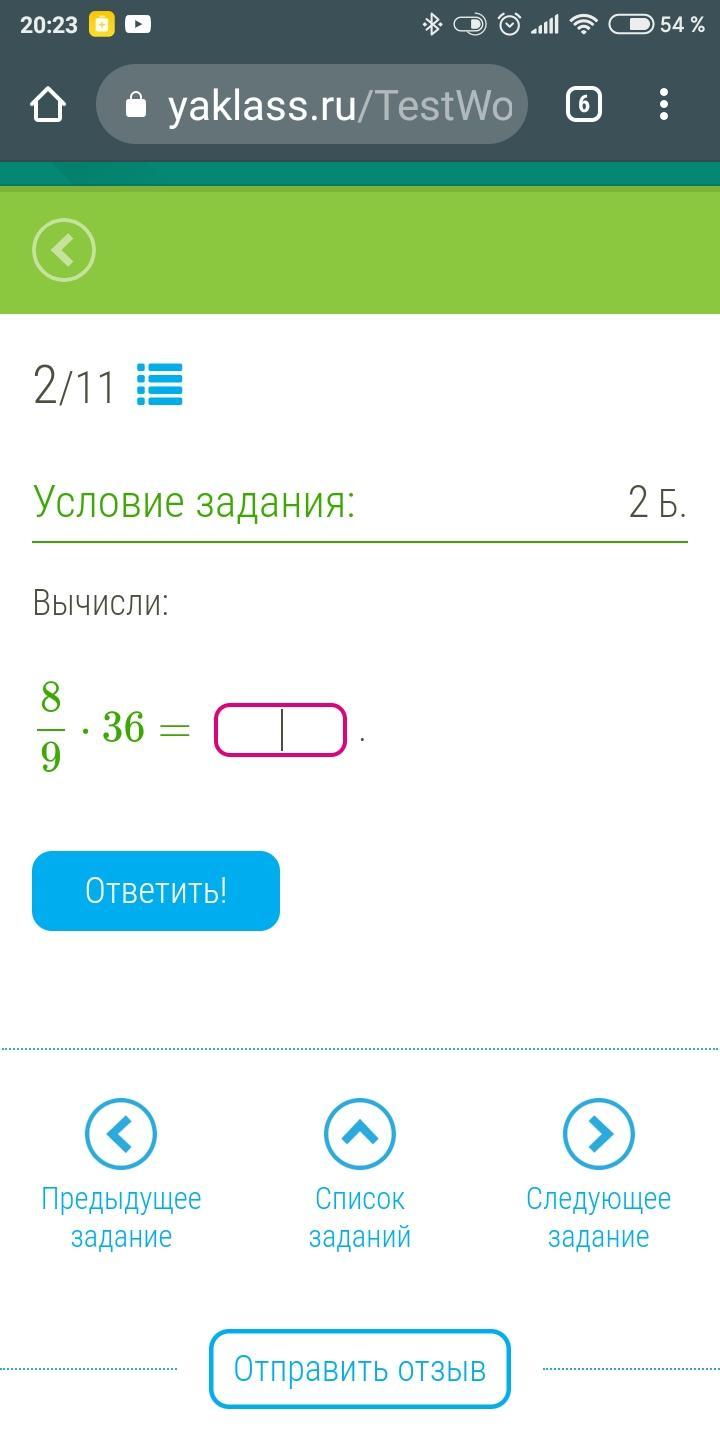Go to the browser home page
The width and height of the screenshot is (720, 1440).
pyautogui.click(x=48, y=105)
